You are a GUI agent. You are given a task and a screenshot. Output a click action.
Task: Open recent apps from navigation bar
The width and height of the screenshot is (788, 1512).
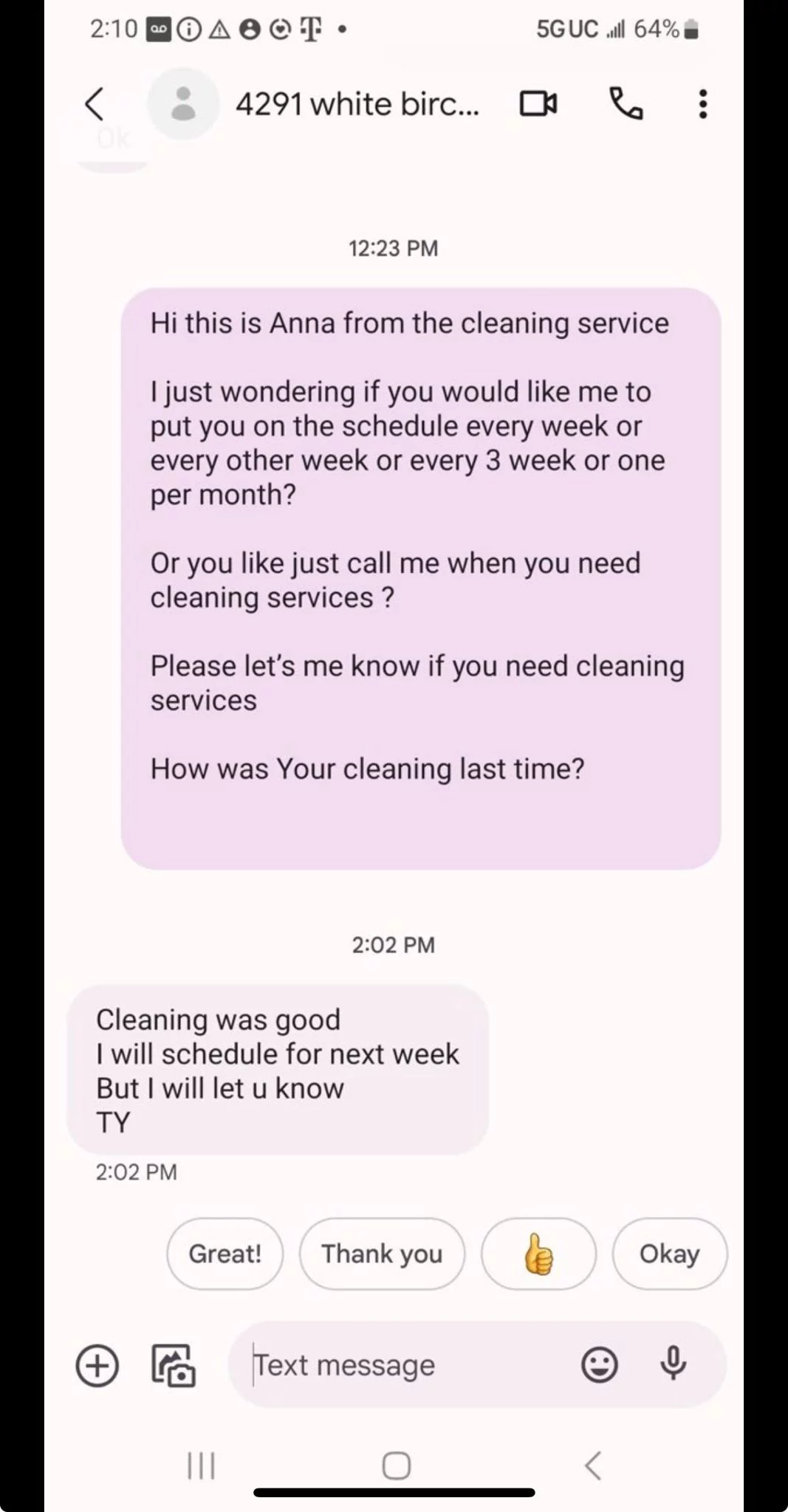coord(201,1465)
